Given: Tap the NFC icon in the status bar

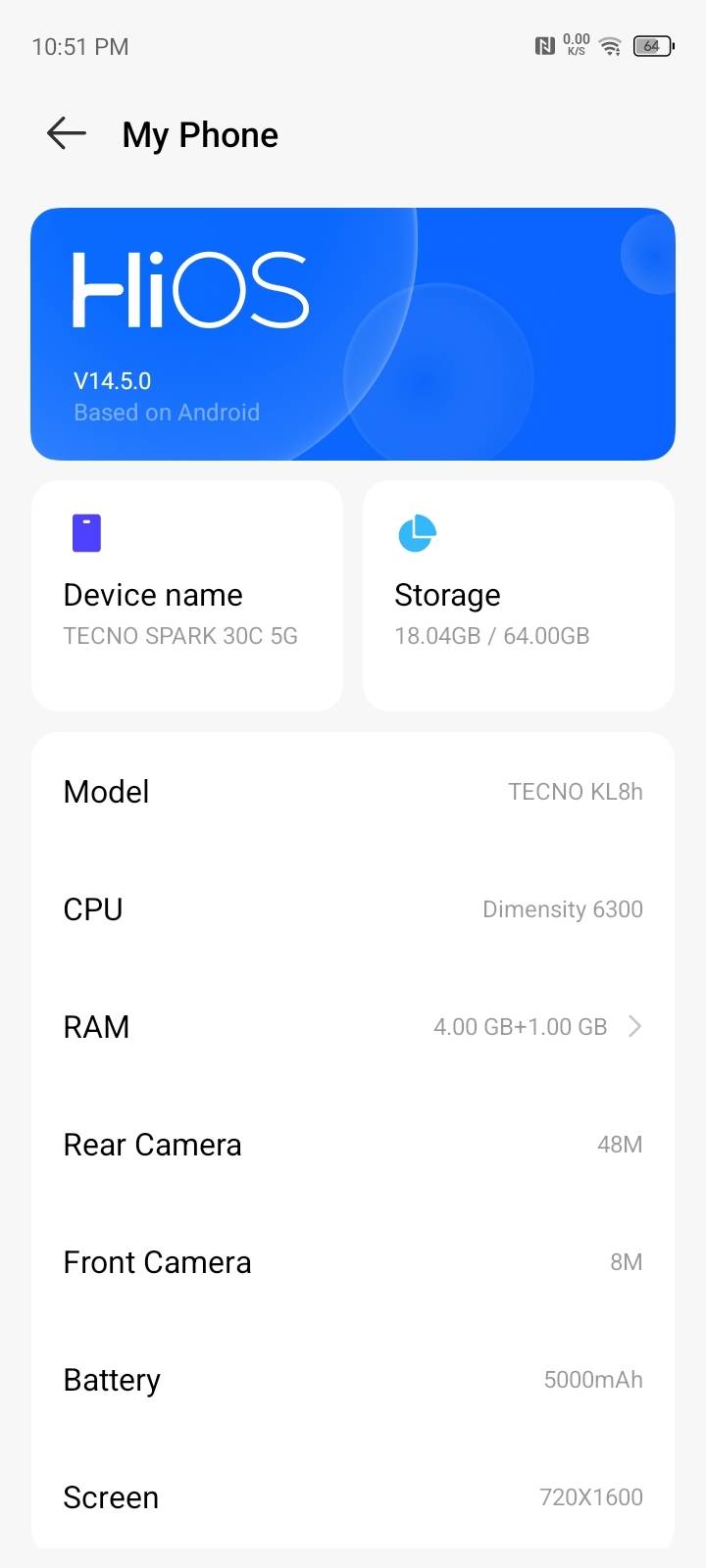Looking at the screenshot, I should (544, 45).
